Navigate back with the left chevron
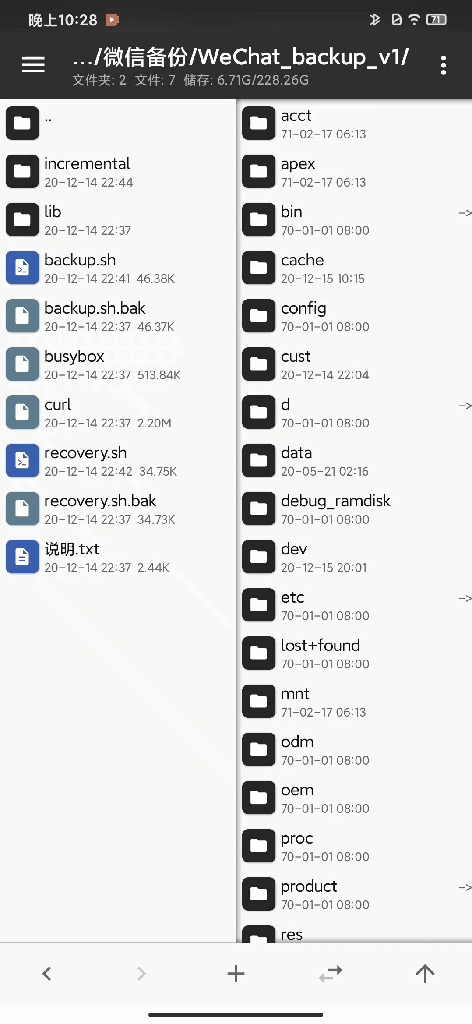This screenshot has height=1024, width=472. tap(46, 974)
